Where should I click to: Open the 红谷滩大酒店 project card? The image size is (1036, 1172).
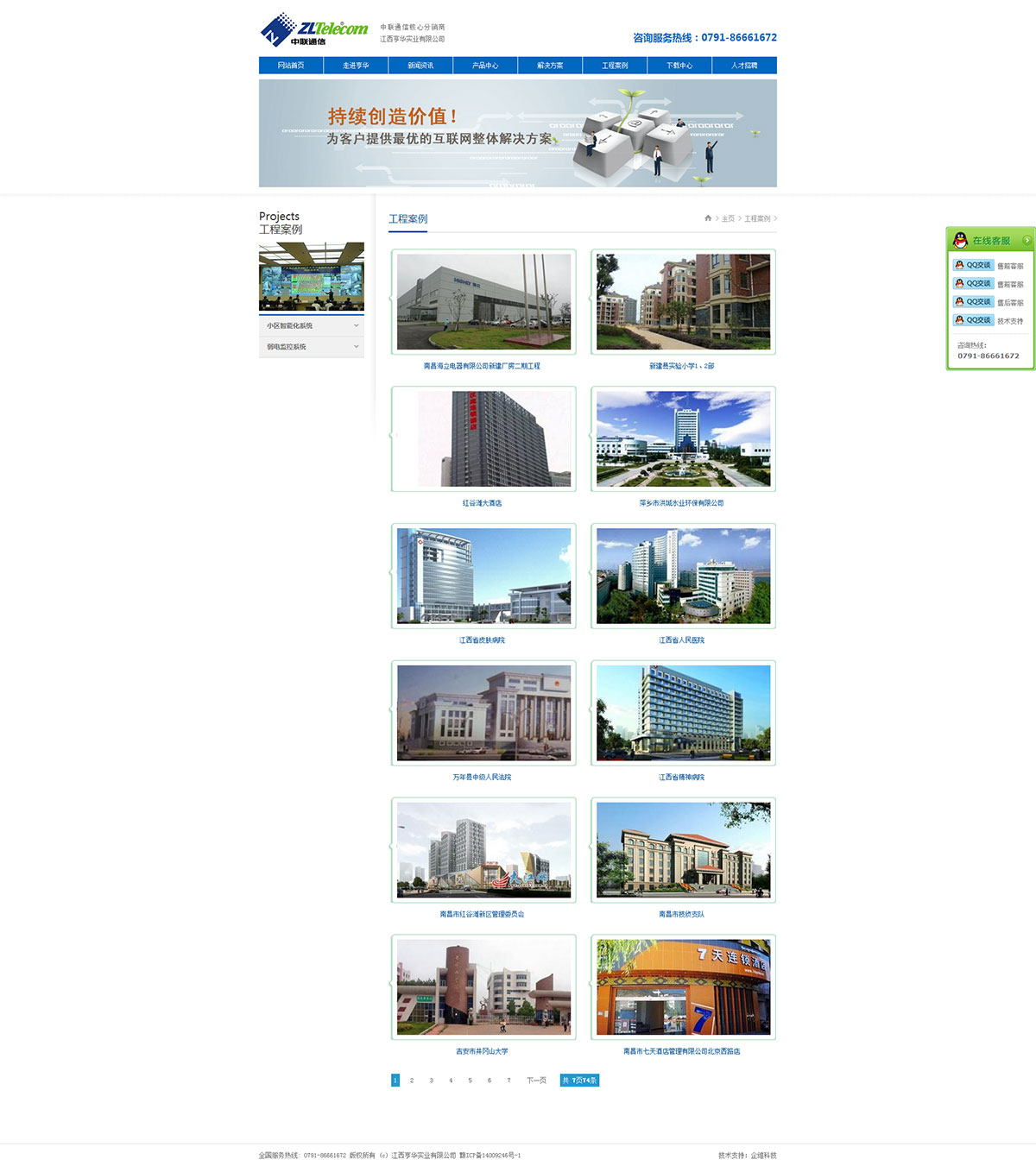pyautogui.click(x=483, y=439)
